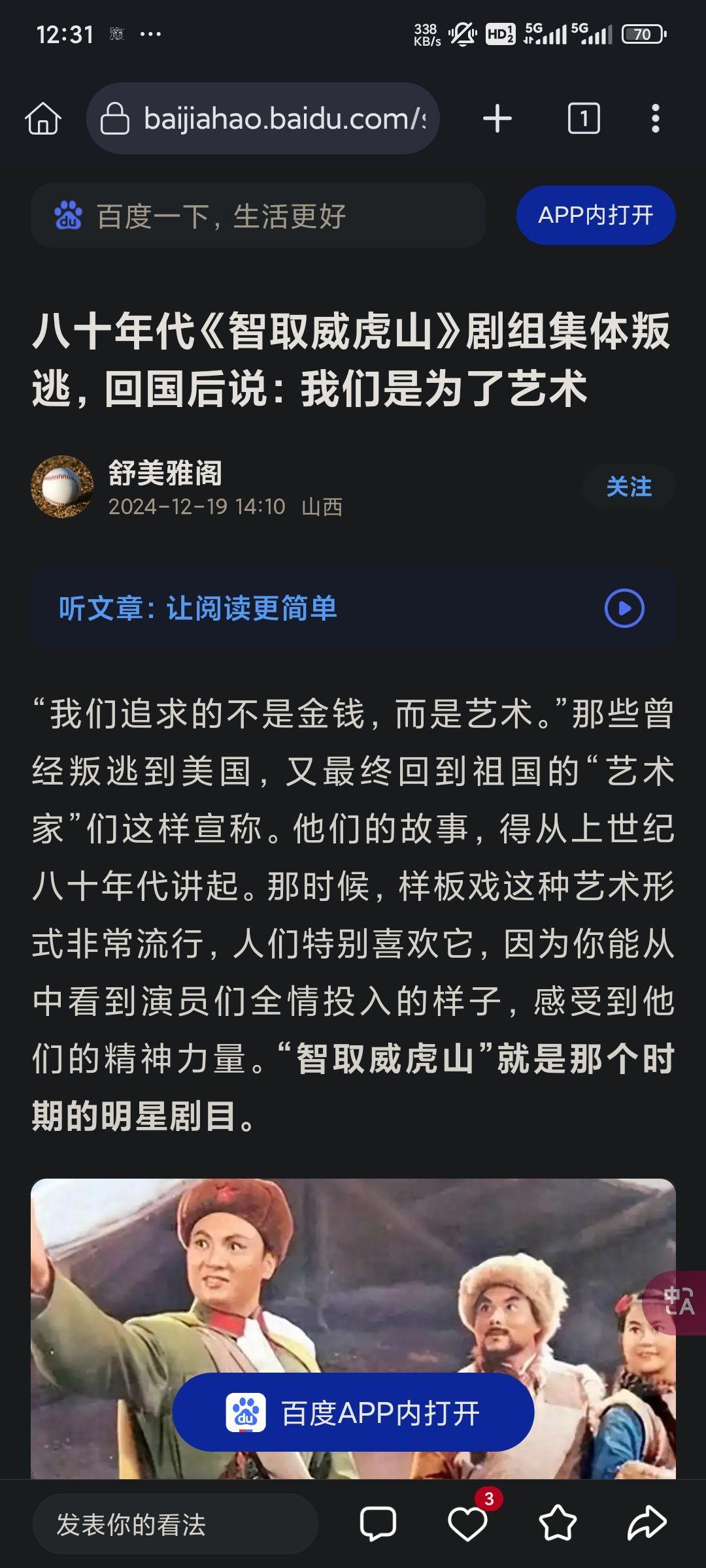Add this article to favorites
The height and width of the screenshot is (1568, 706).
(557, 1525)
